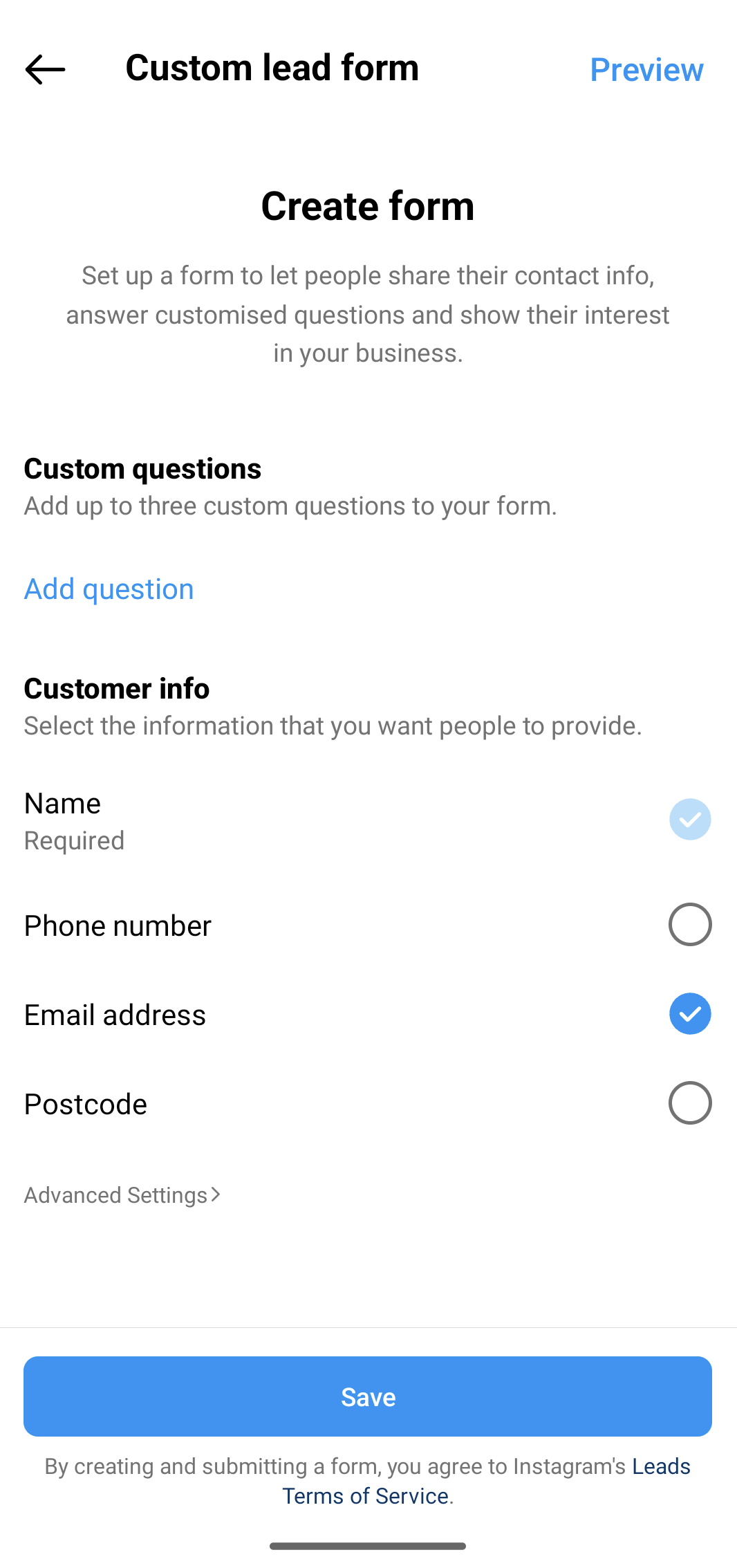This screenshot has width=737, height=1568.
Task: Return to Custom lead form header screen
Action: 45,68
